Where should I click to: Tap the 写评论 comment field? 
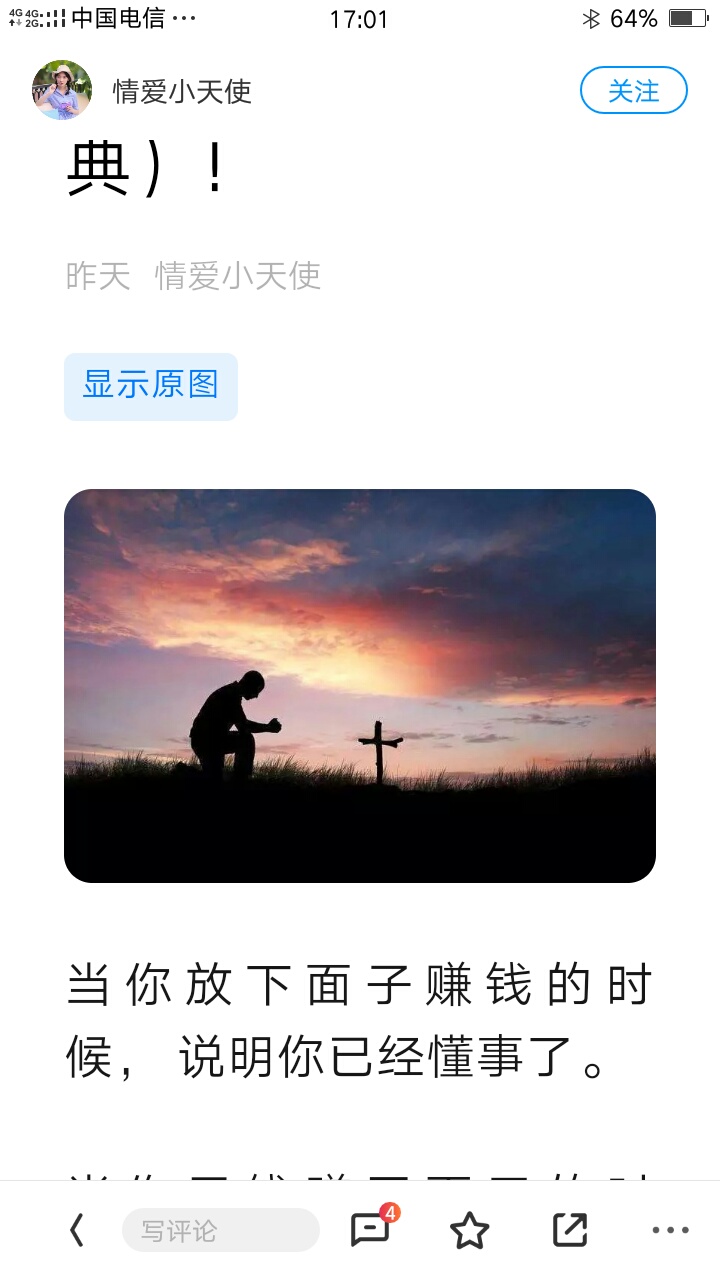(221, 1230)
